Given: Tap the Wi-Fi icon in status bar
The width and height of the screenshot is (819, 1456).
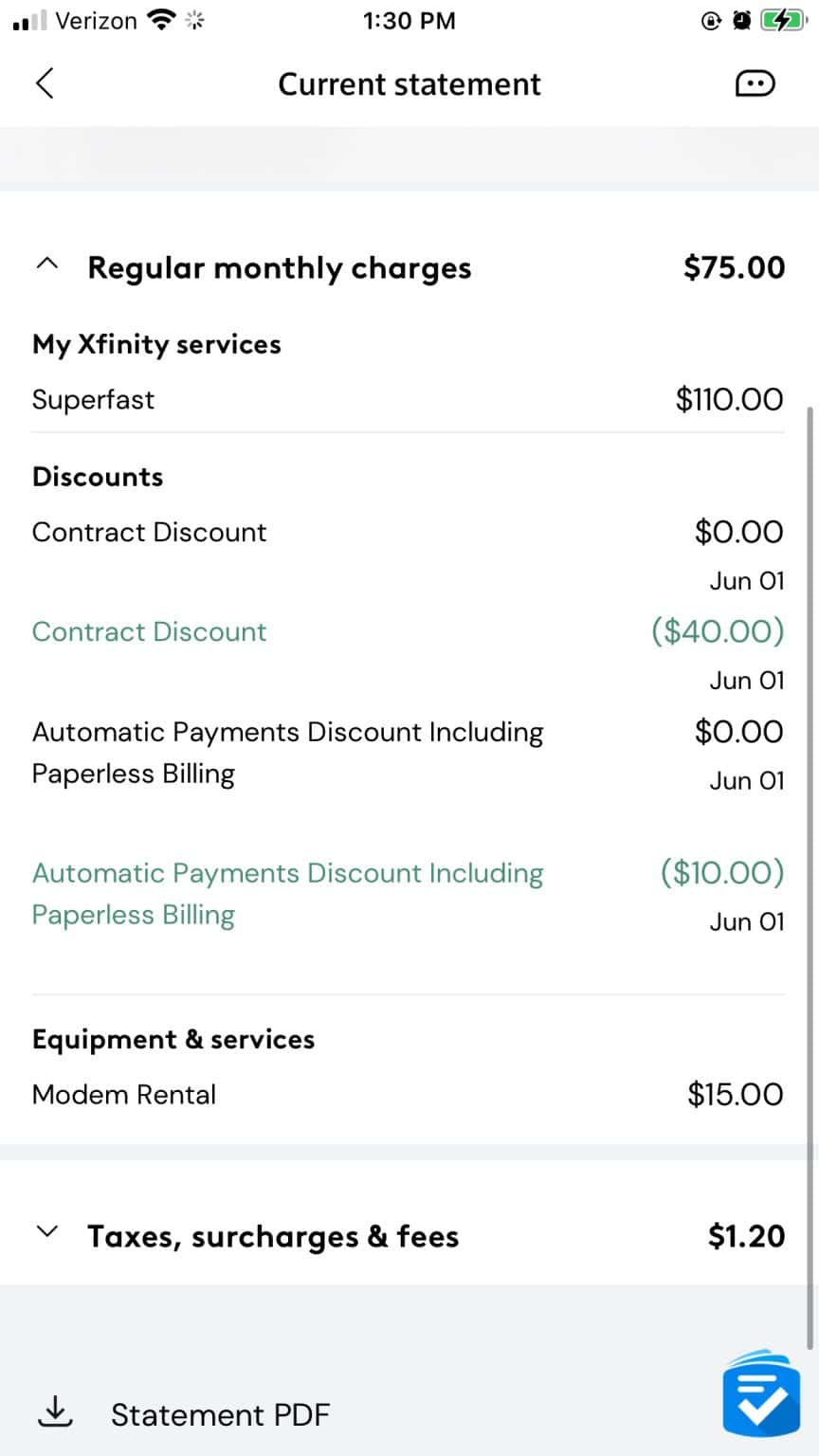Looking at the screenshot, I should [x=159, y=17].
